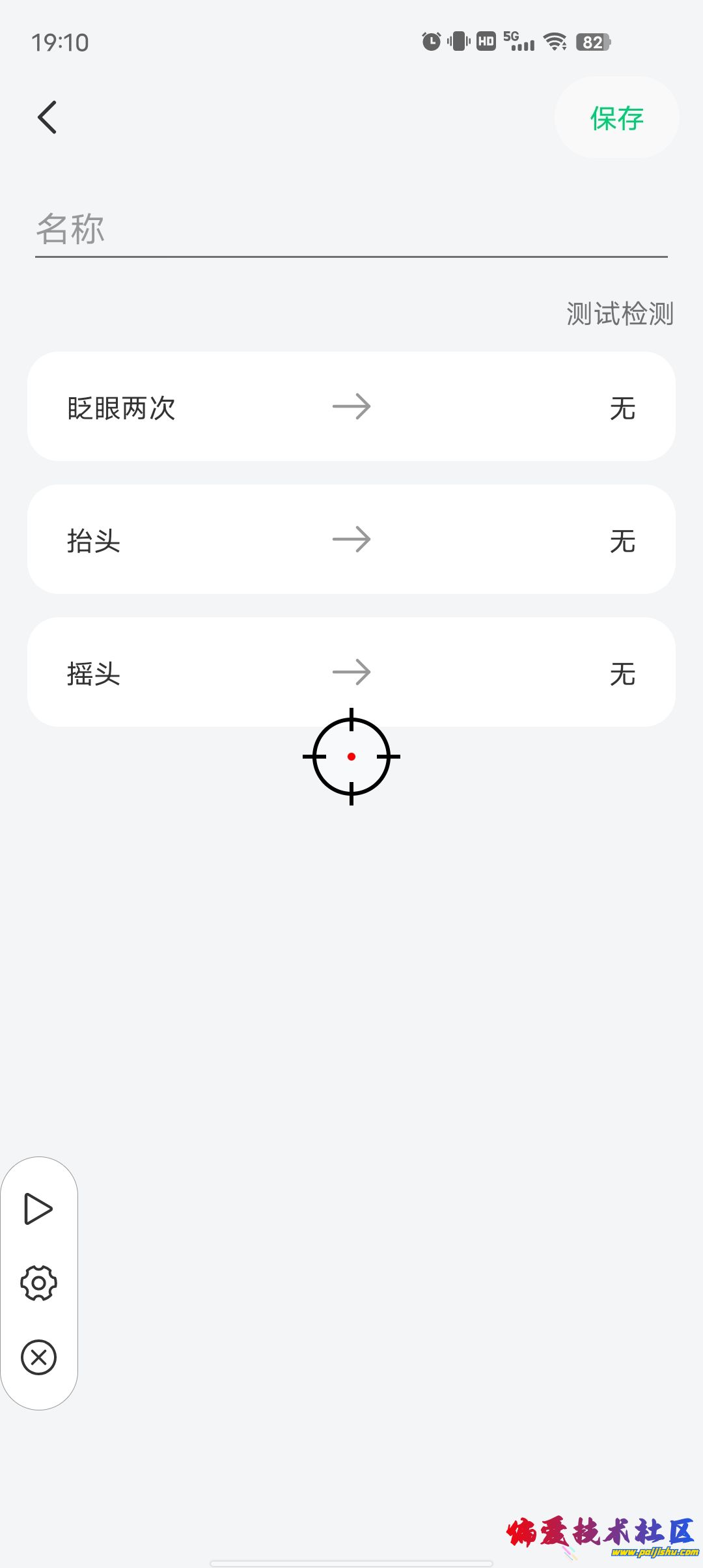Focus the 名称 name input field
The width and height of the screenshot is (703, 1568).
pyautogui.click(x=351, y=230)
